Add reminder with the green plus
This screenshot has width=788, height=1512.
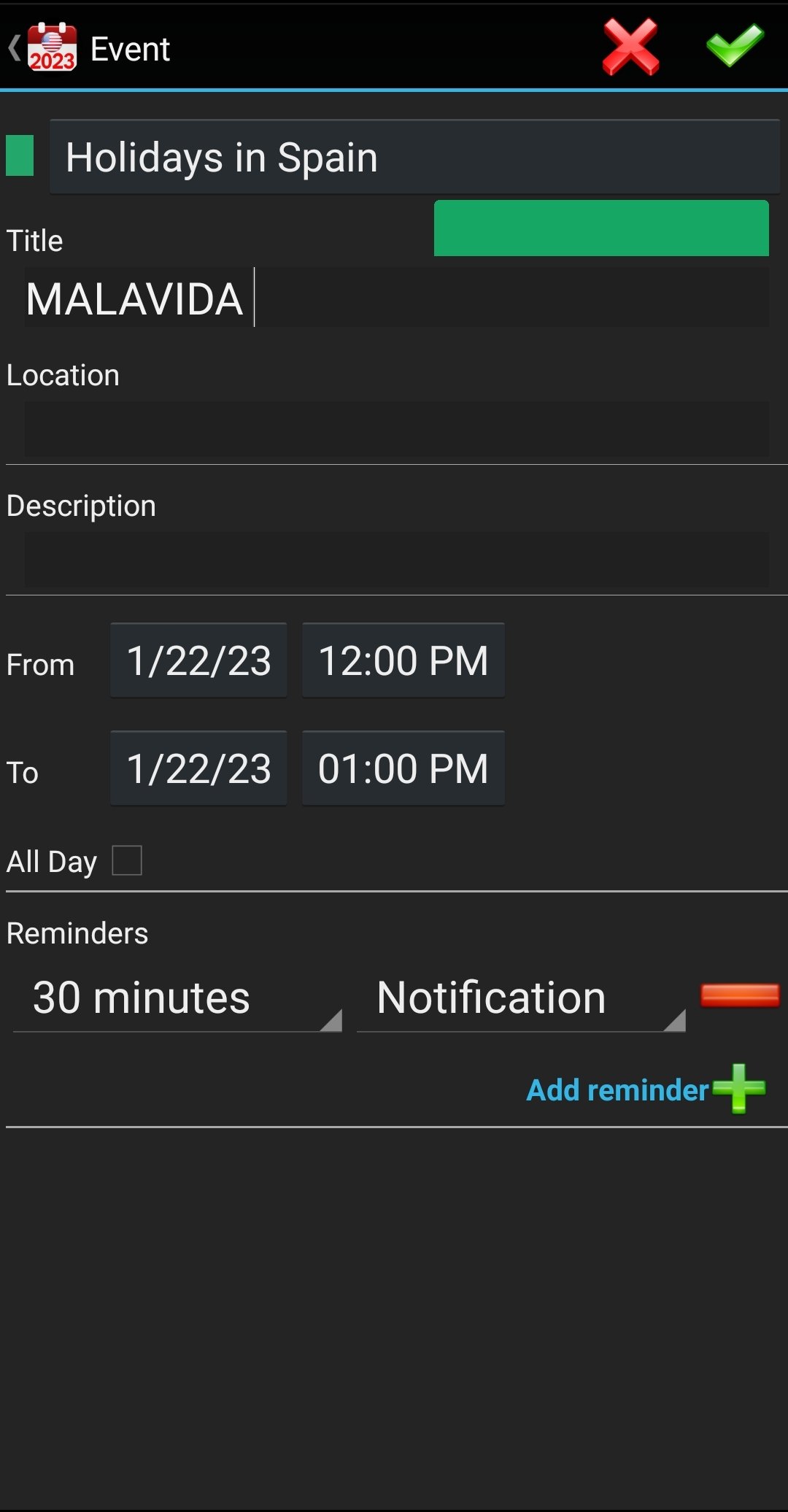click(x=739, y=1089)
